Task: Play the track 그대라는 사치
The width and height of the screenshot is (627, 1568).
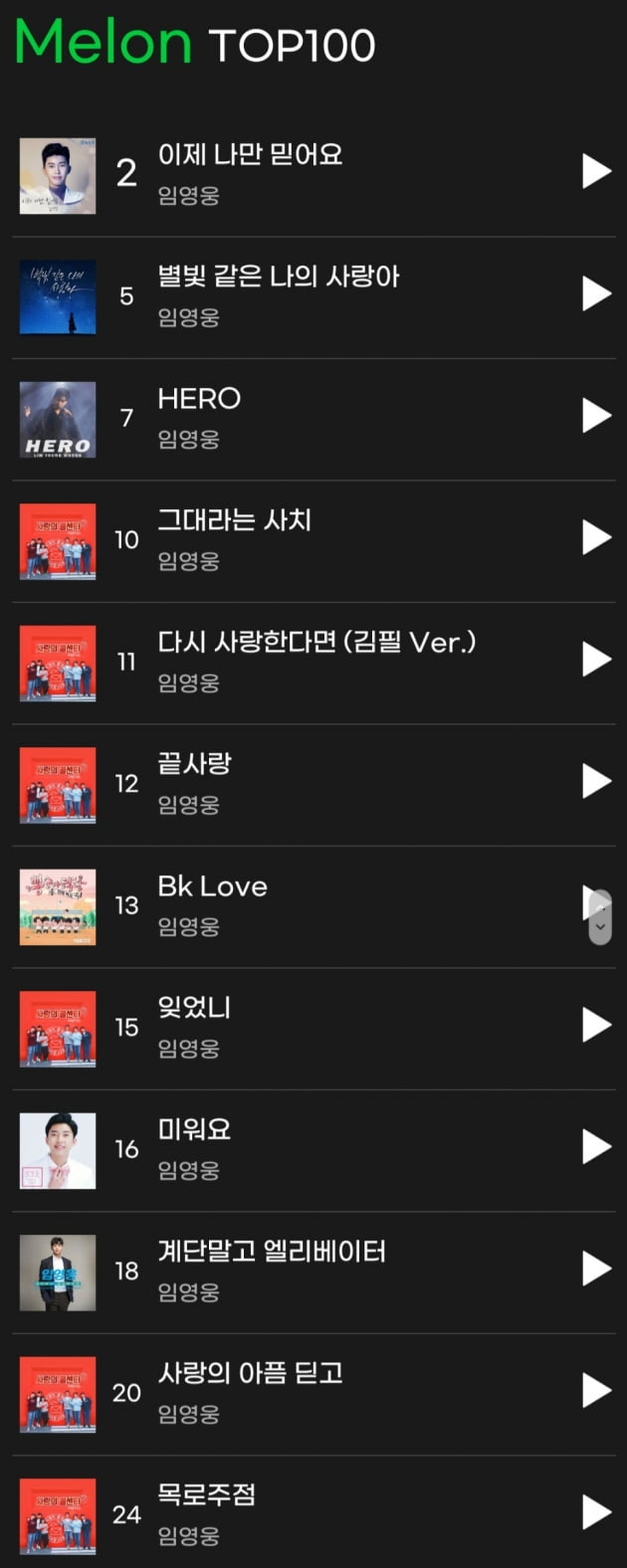Action: coord(595,538)
